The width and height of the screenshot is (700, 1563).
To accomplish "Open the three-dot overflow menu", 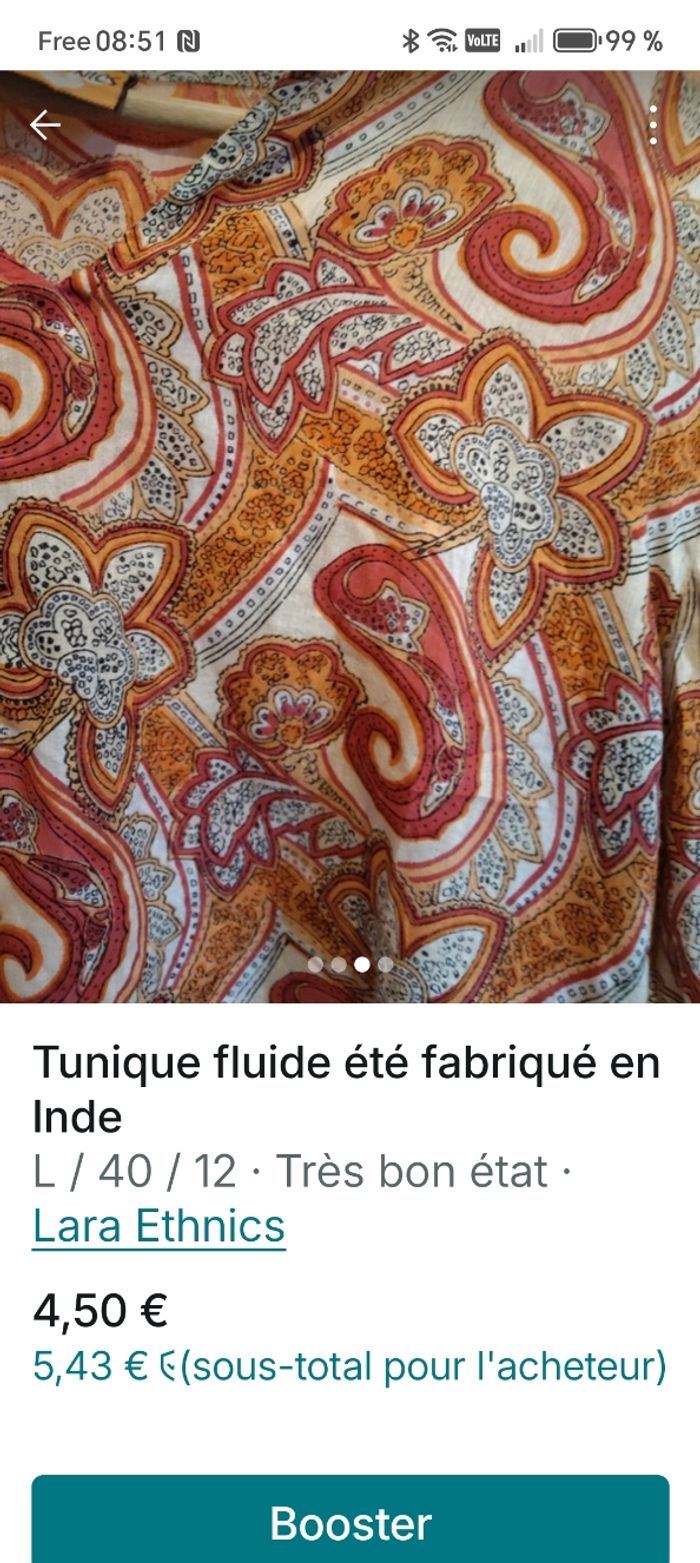I will point(653,126).
